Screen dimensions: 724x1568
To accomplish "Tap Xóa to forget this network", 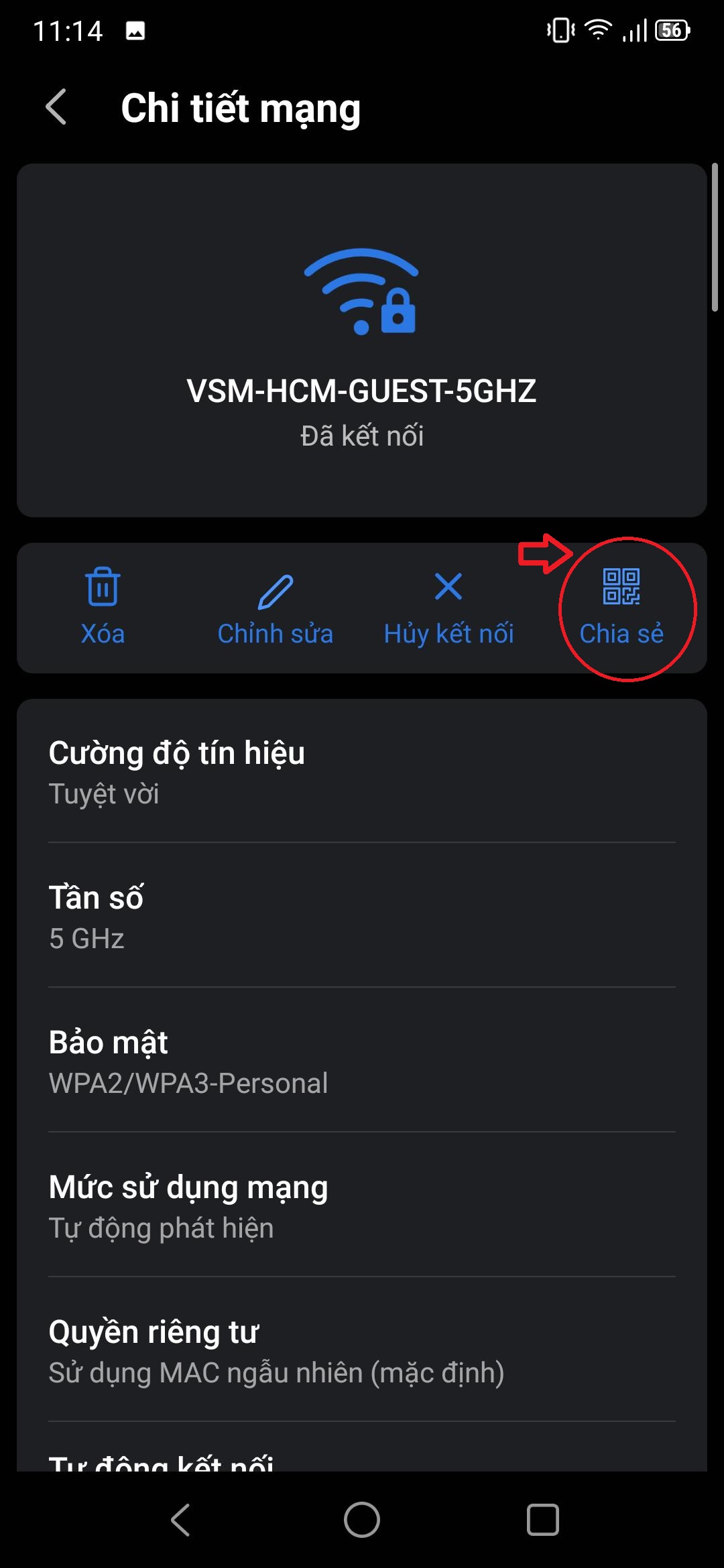I will [x=103, y=606].
